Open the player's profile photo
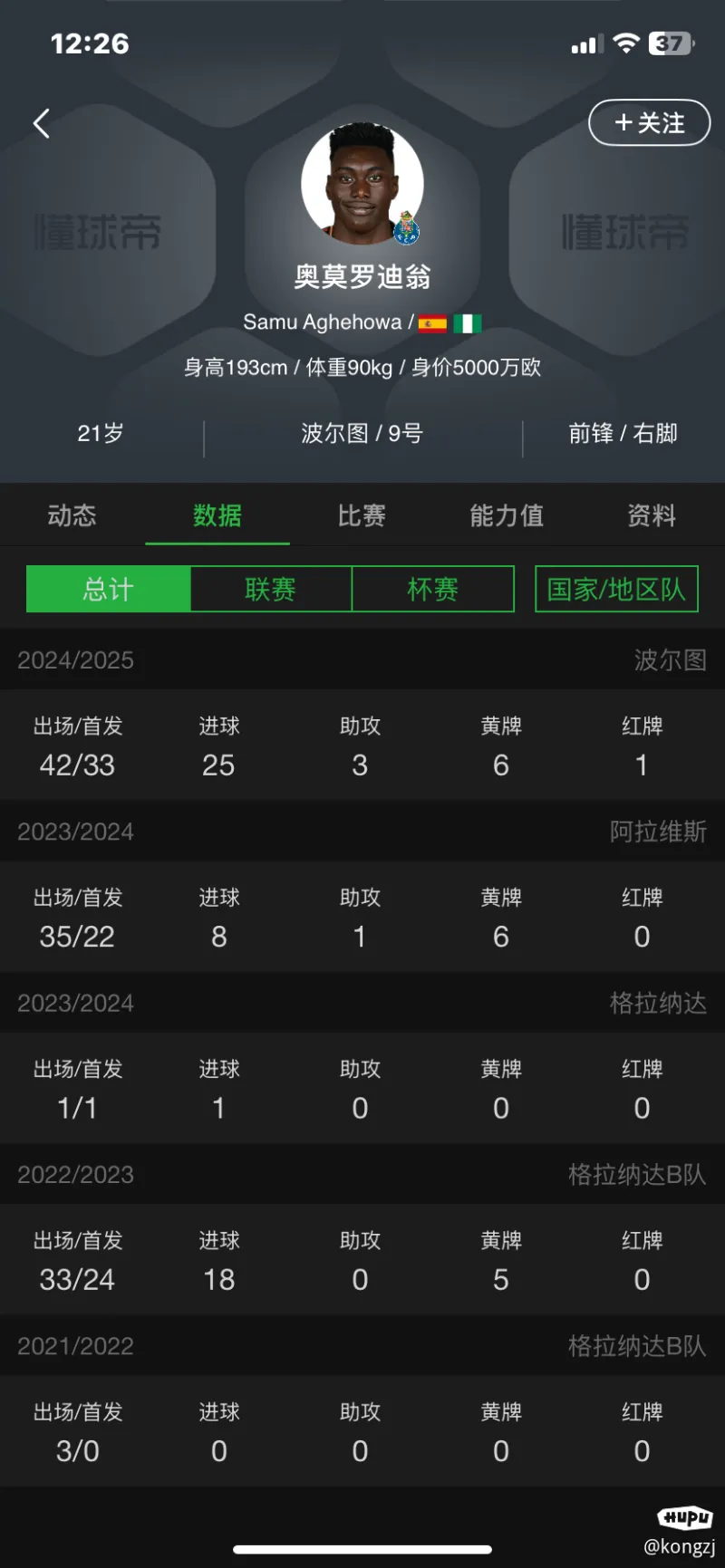Image resolution: width=725 pixels, height=1568 pixels. tap(362, 184)
